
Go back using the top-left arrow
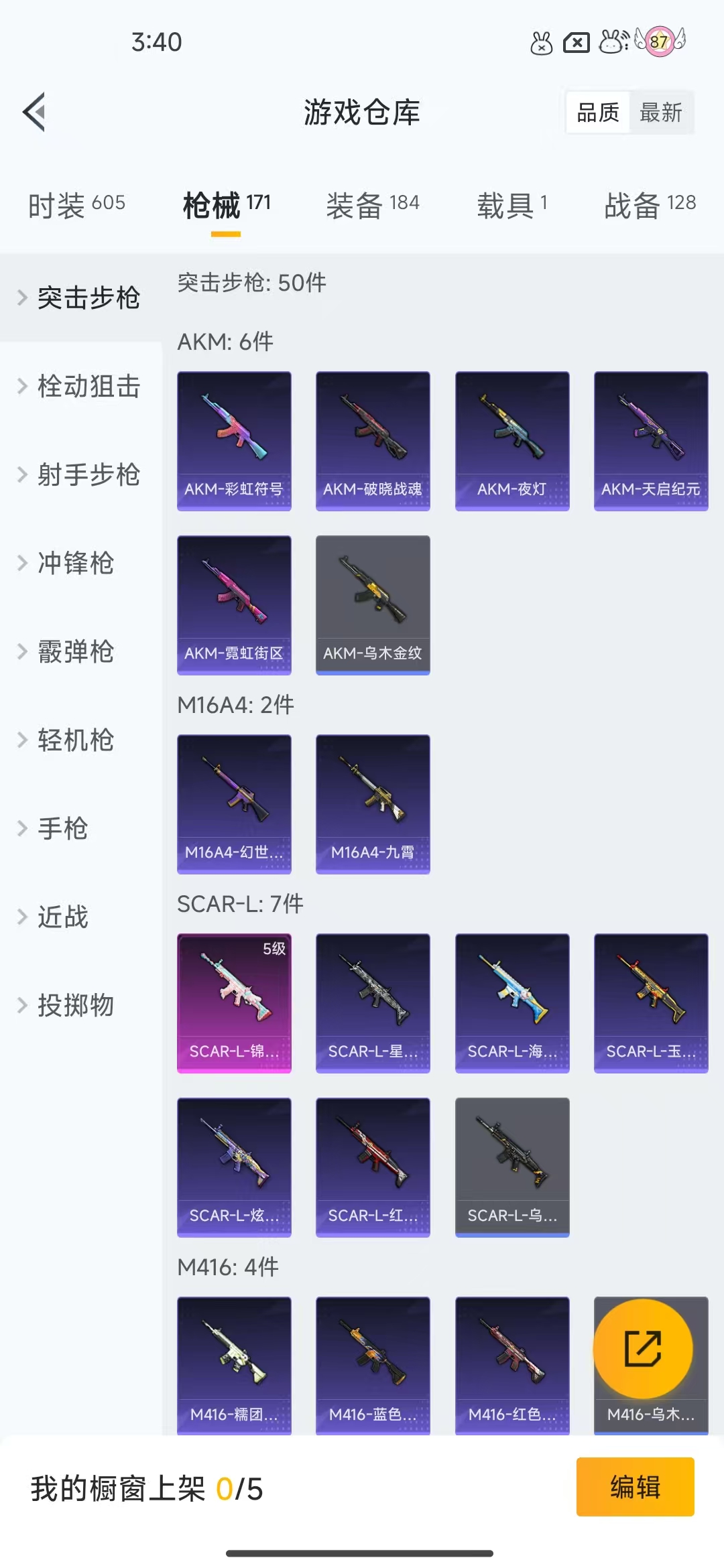(34, 112)
